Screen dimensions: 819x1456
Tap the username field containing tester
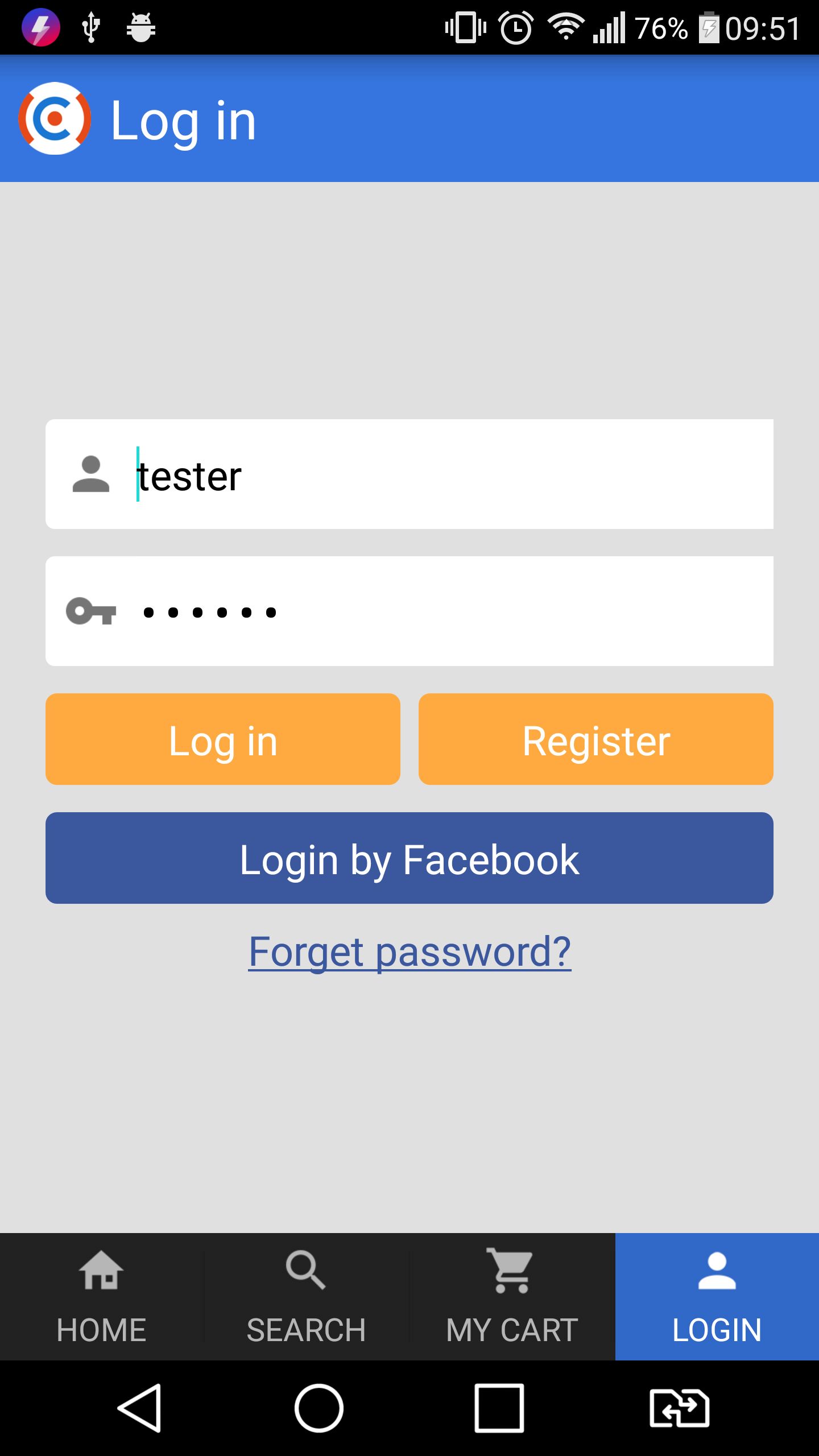(432, 474)
